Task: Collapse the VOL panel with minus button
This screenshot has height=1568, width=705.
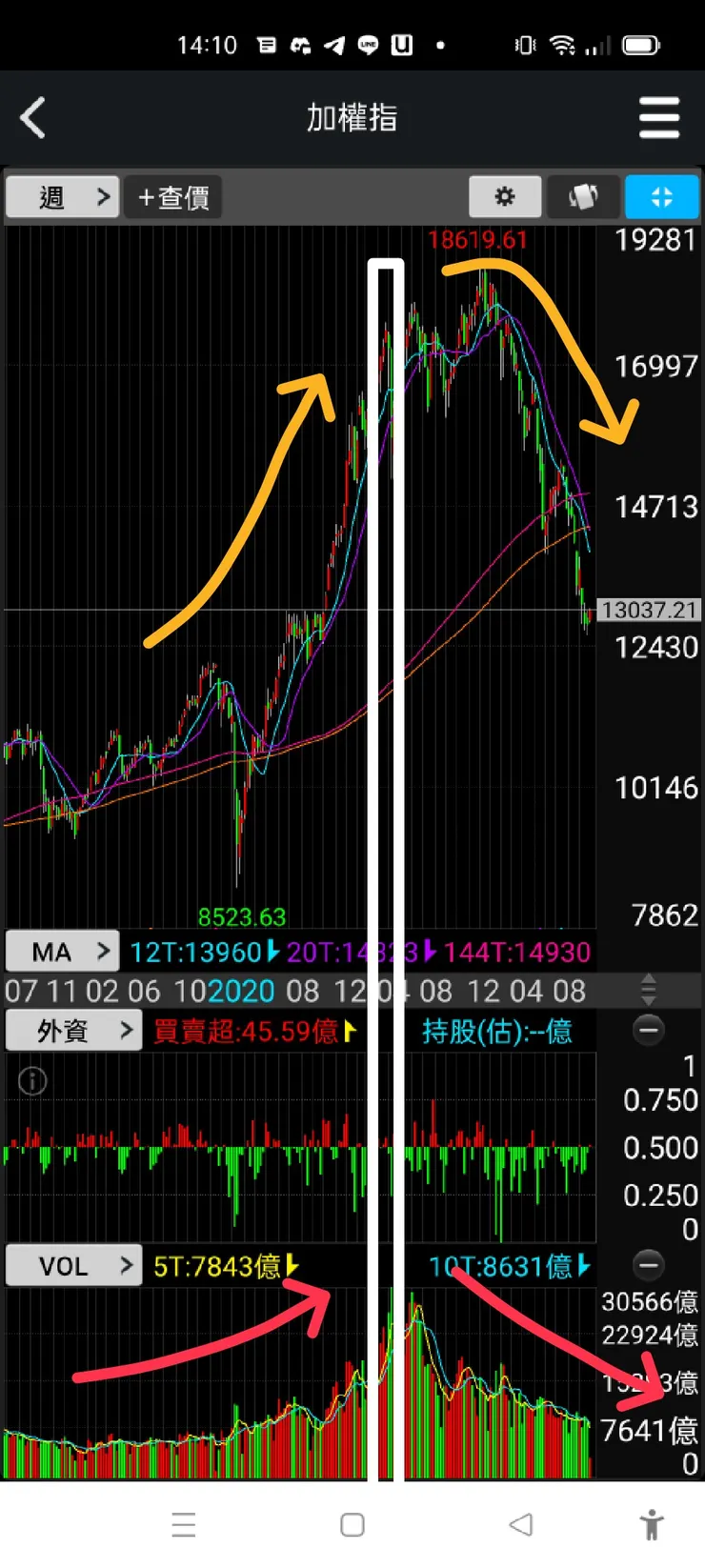Action: click(x=649, y=1265)
